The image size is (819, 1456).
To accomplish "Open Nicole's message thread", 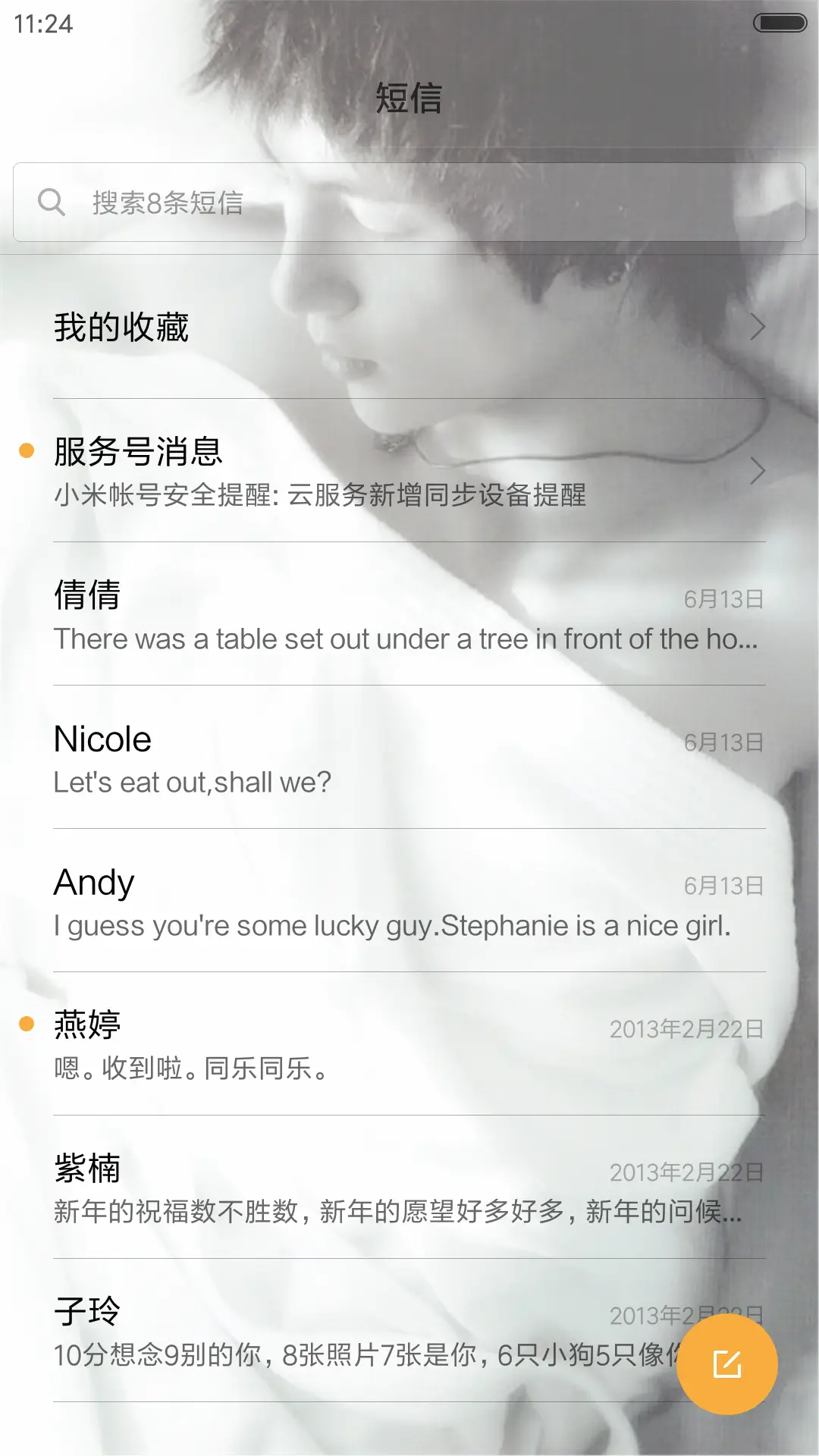I will 409,758.
